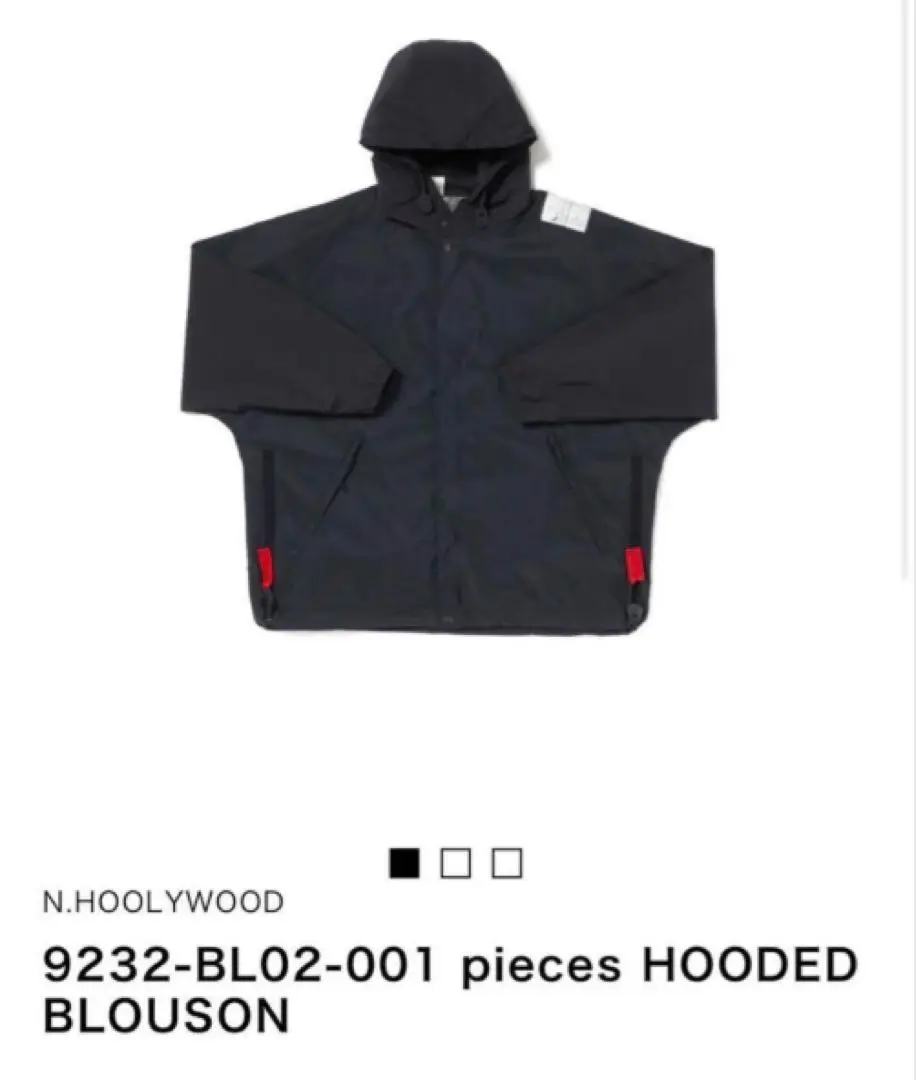The image size is (916, 1080).
Task: Select the second image indicator square
Action: 456,861
